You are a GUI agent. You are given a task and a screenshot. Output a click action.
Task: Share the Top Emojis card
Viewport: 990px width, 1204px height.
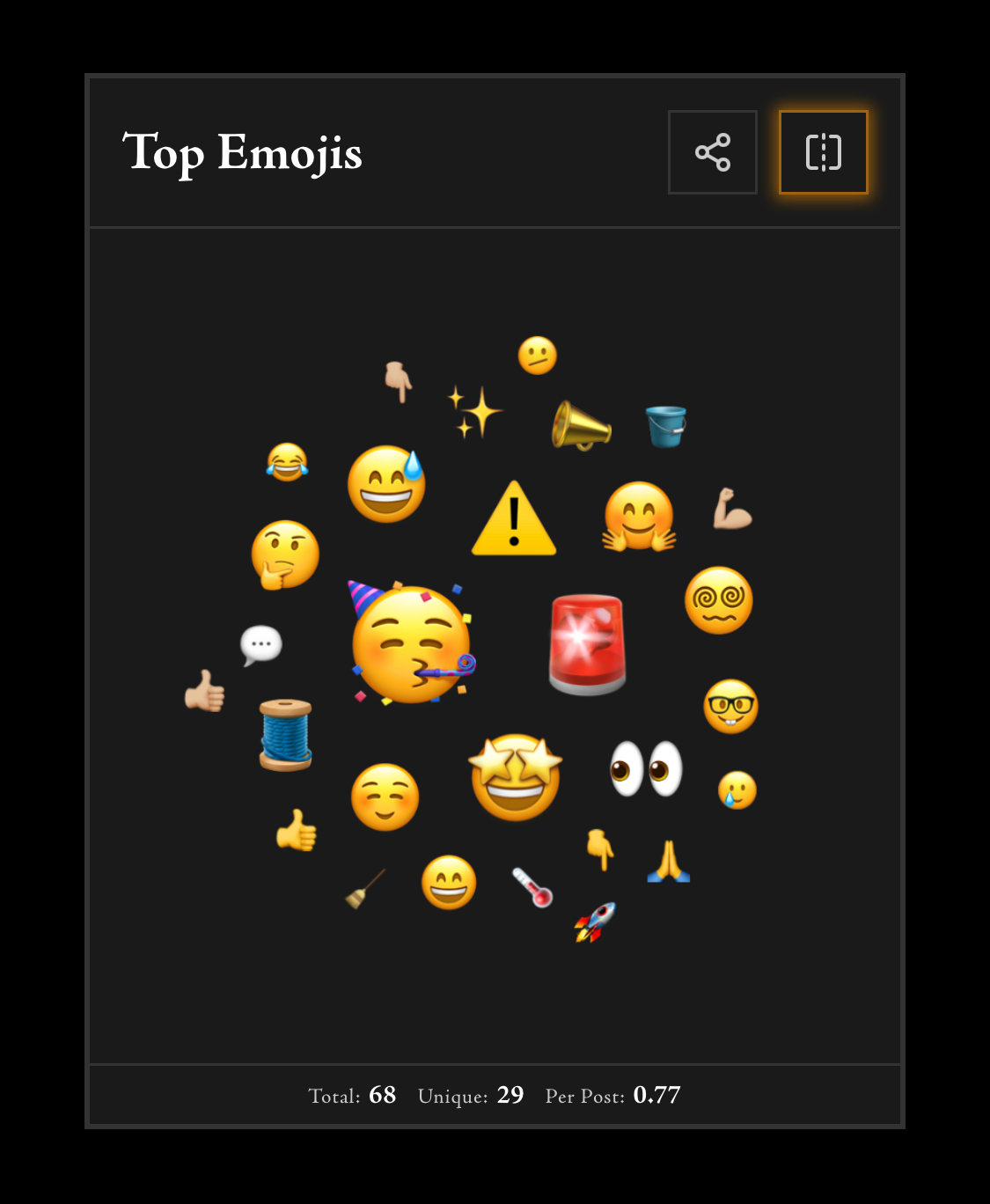712,152
